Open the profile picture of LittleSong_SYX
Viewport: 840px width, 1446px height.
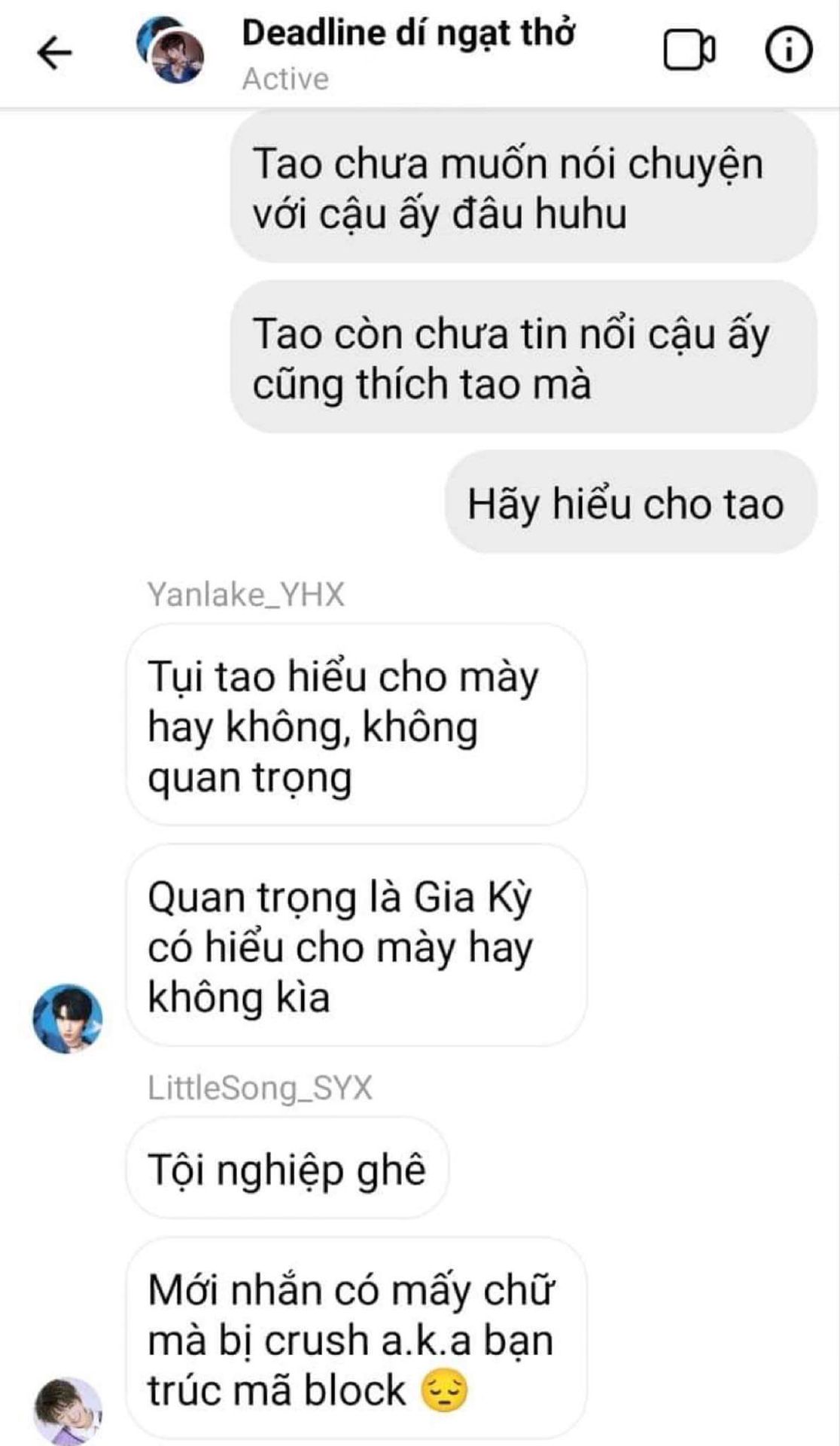(x=68, y=1410)
